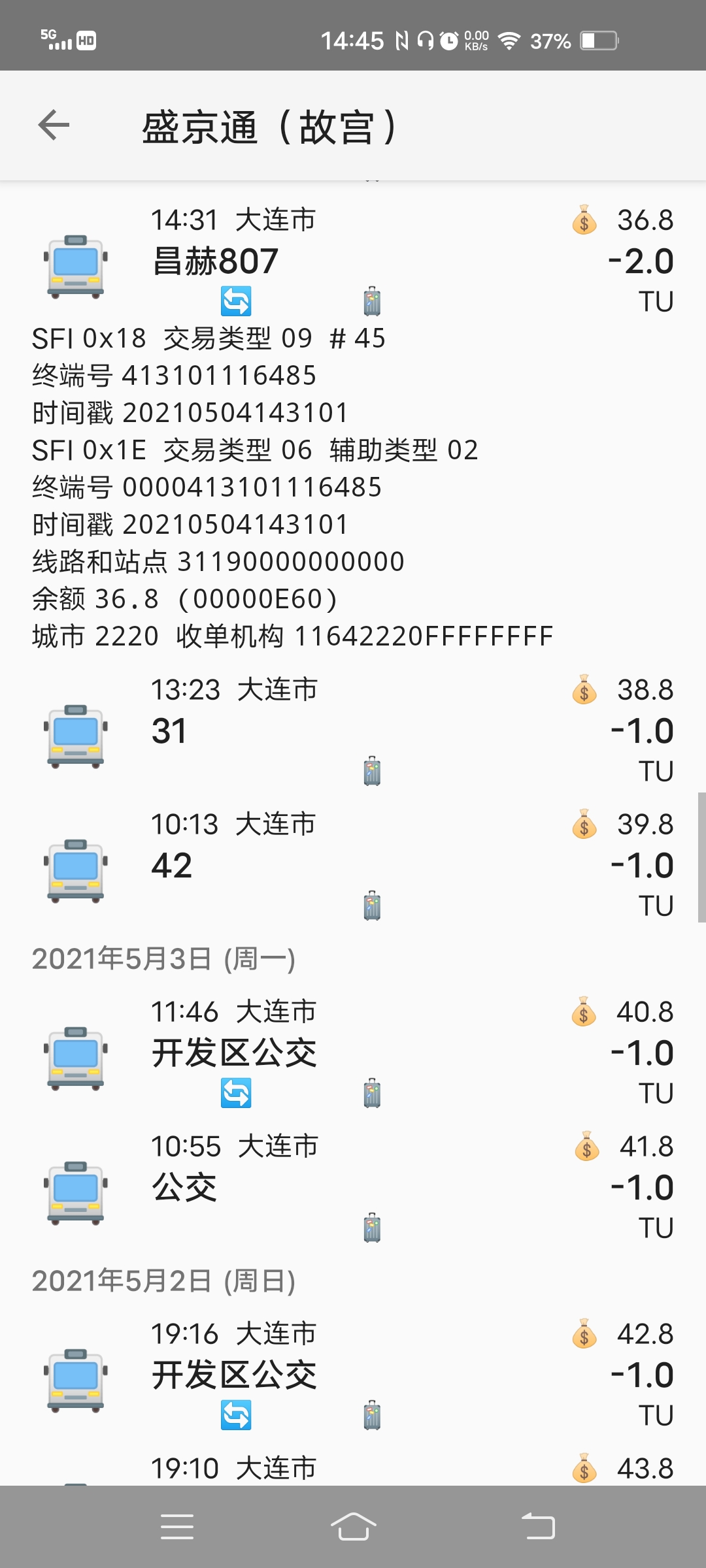This screenshot has height=1568, width=706.
Task: Expand the 11:46 开发区公交 transaction
Action: (x=353, y=1053)
